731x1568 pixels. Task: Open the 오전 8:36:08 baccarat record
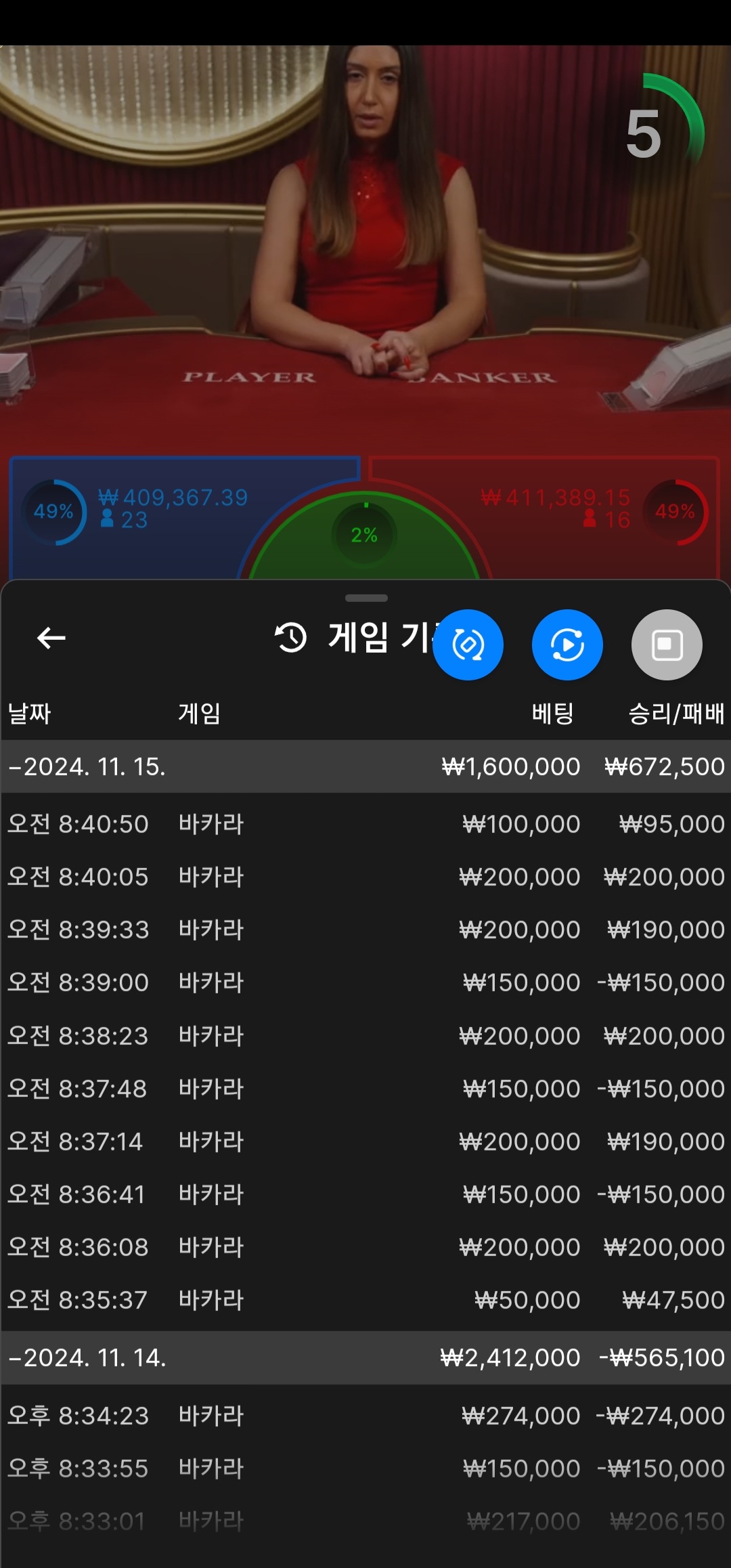click(x=365, y=1247)
